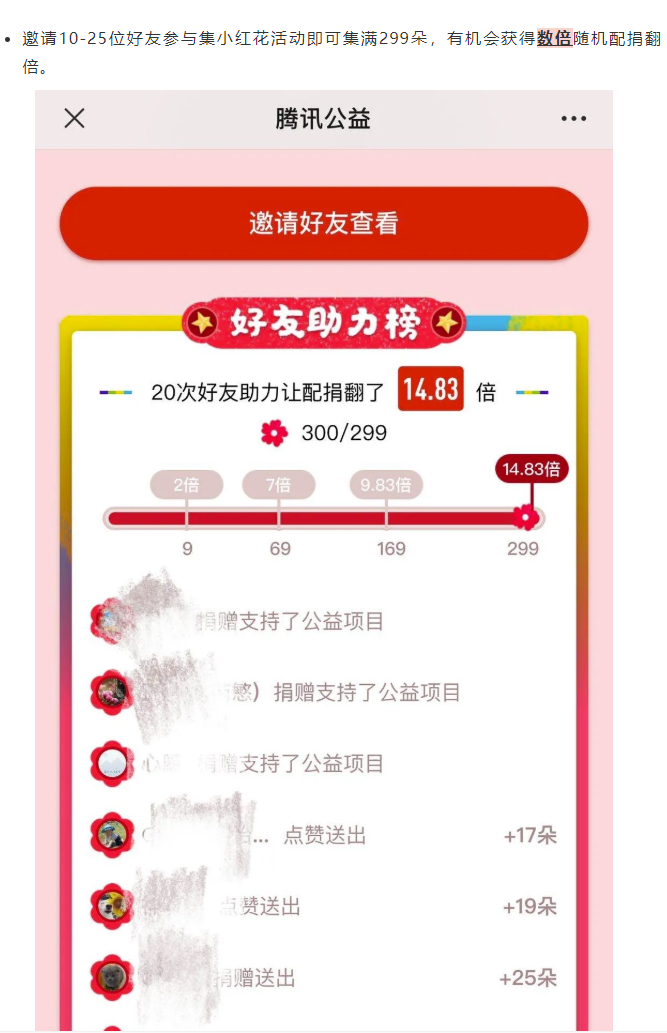This screenshot has height=1033, width=667.
Task: Open the embedded 腾讯公益 screenshot image
Action: (x=323, y=560)
